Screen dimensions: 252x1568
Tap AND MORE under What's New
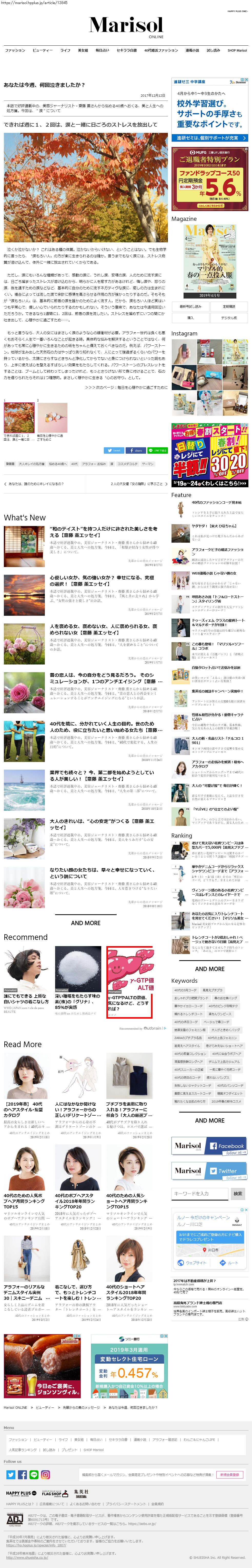click(85, 923)
